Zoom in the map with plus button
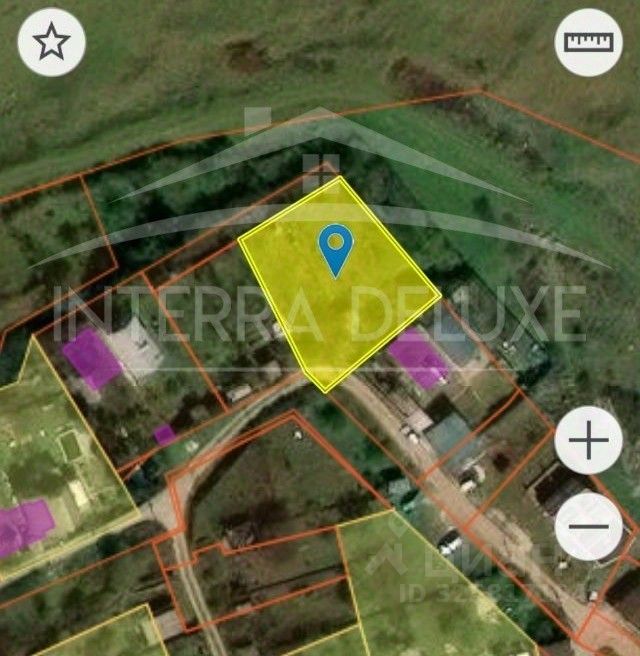640x656 pixels. click(588, 440)
